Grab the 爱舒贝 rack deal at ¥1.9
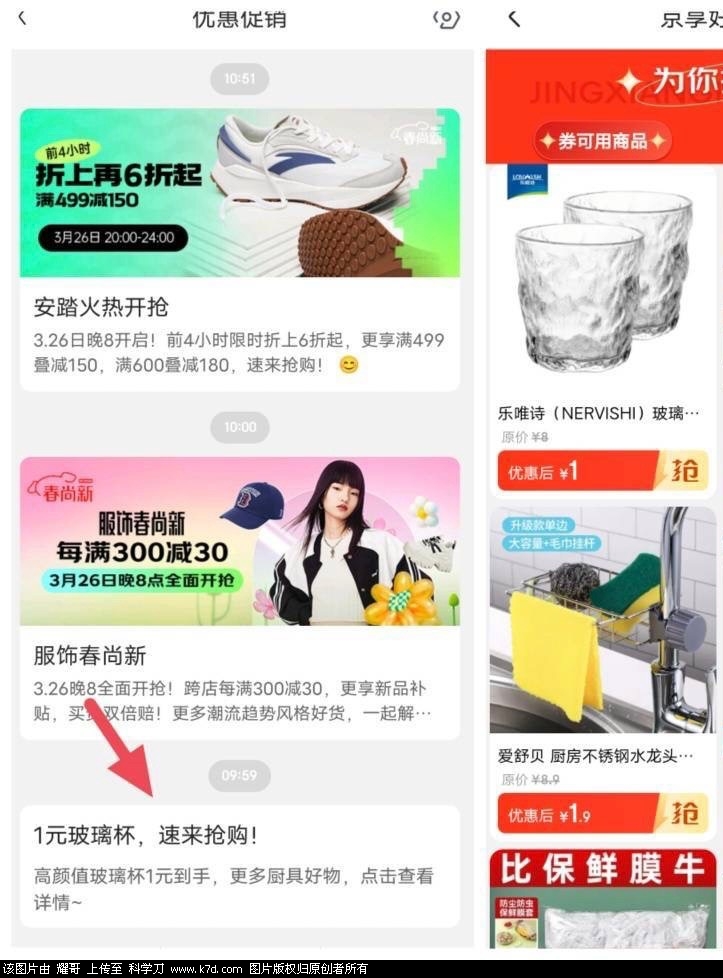723x978 pixels. coord(684,814)
